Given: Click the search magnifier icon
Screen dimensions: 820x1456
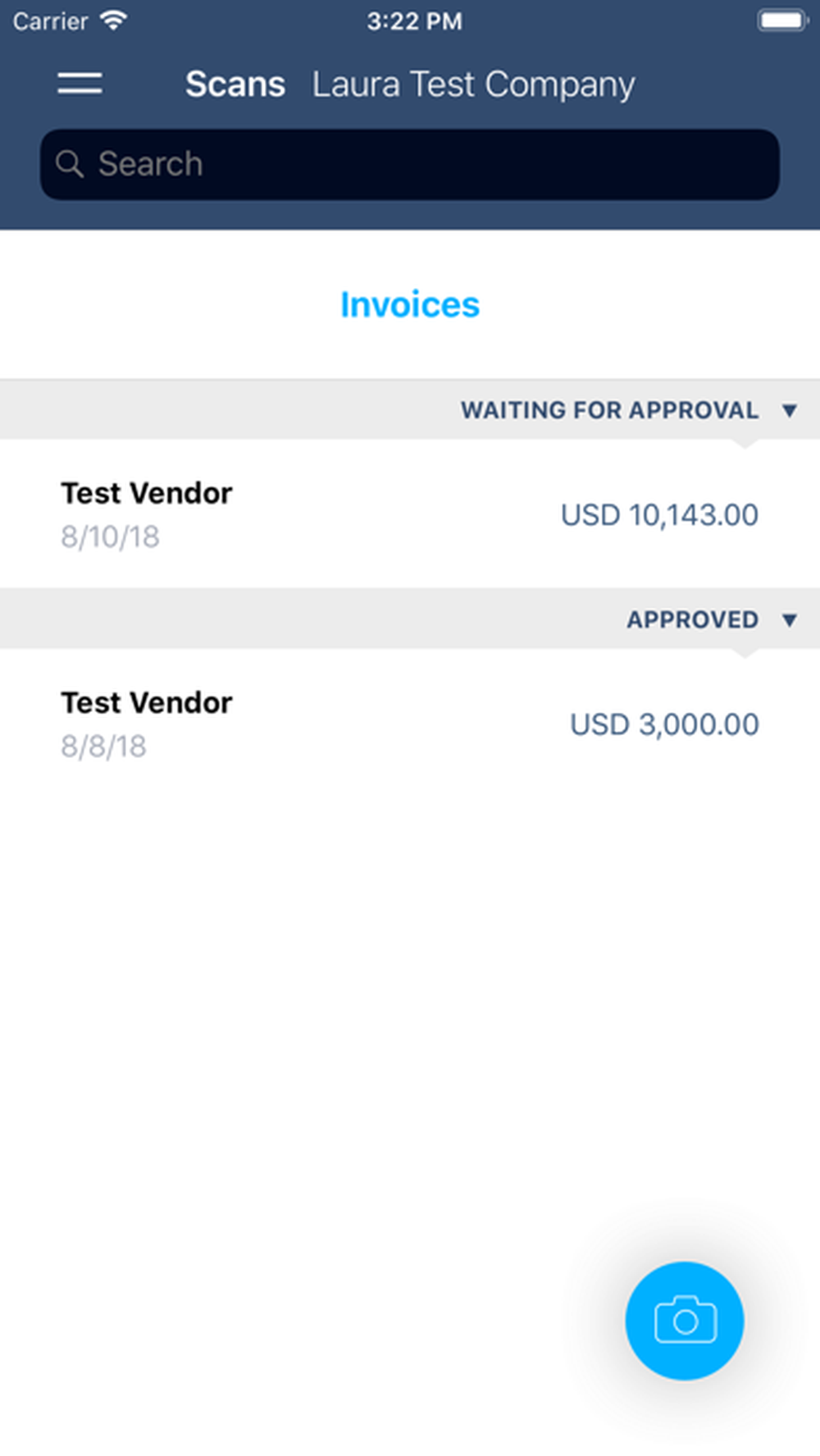Looking at the screenshot, I should [71, 163].
